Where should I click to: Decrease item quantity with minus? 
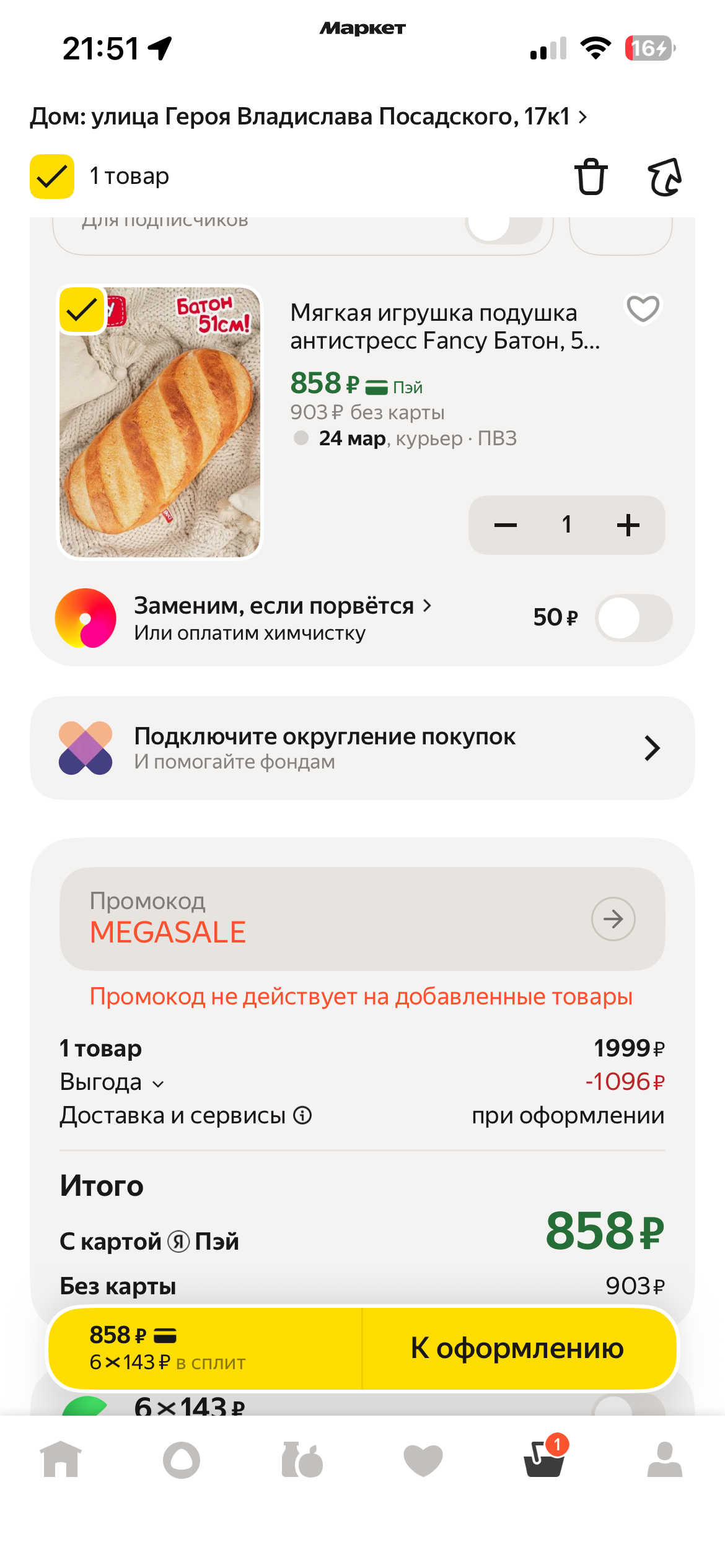tap(506, 525)
